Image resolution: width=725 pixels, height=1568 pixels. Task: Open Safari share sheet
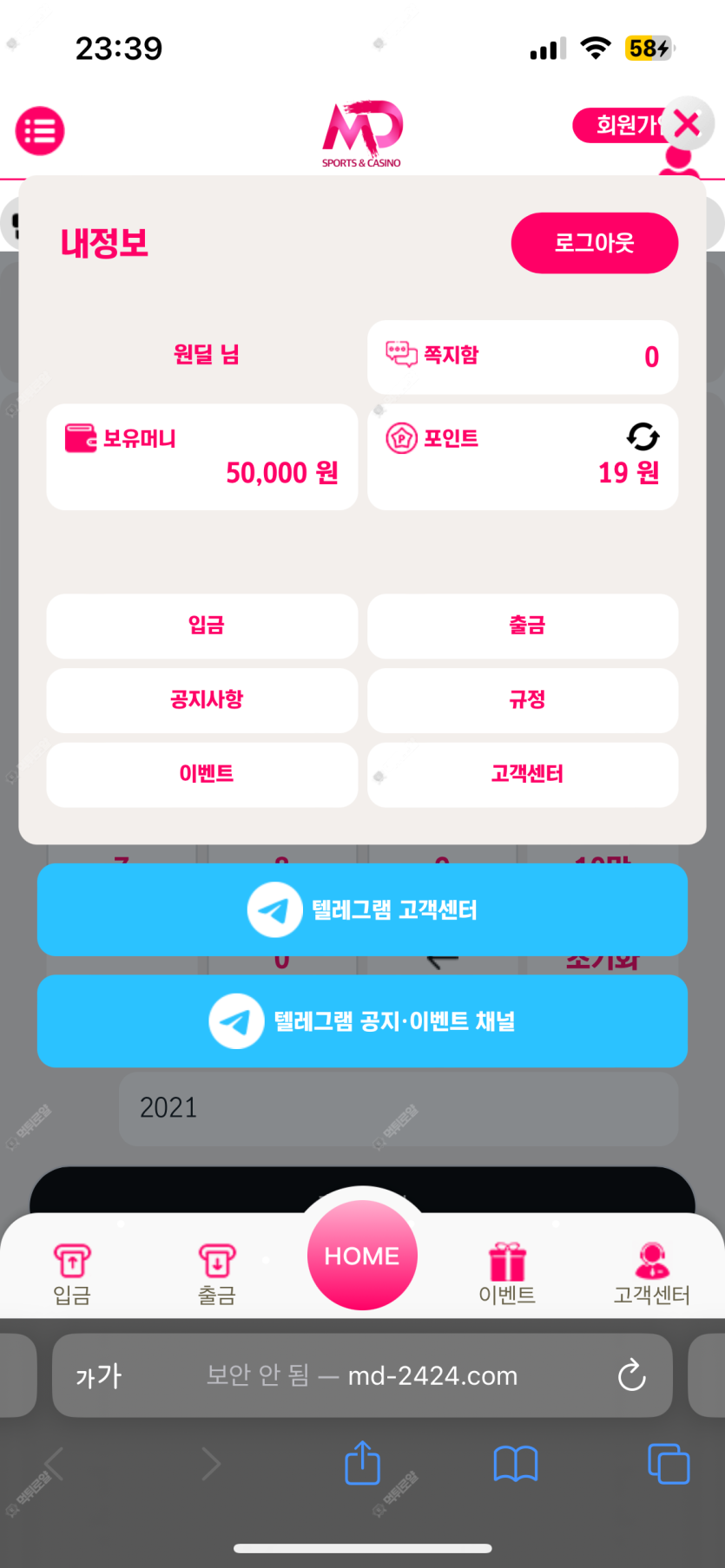pos(363,1463)
